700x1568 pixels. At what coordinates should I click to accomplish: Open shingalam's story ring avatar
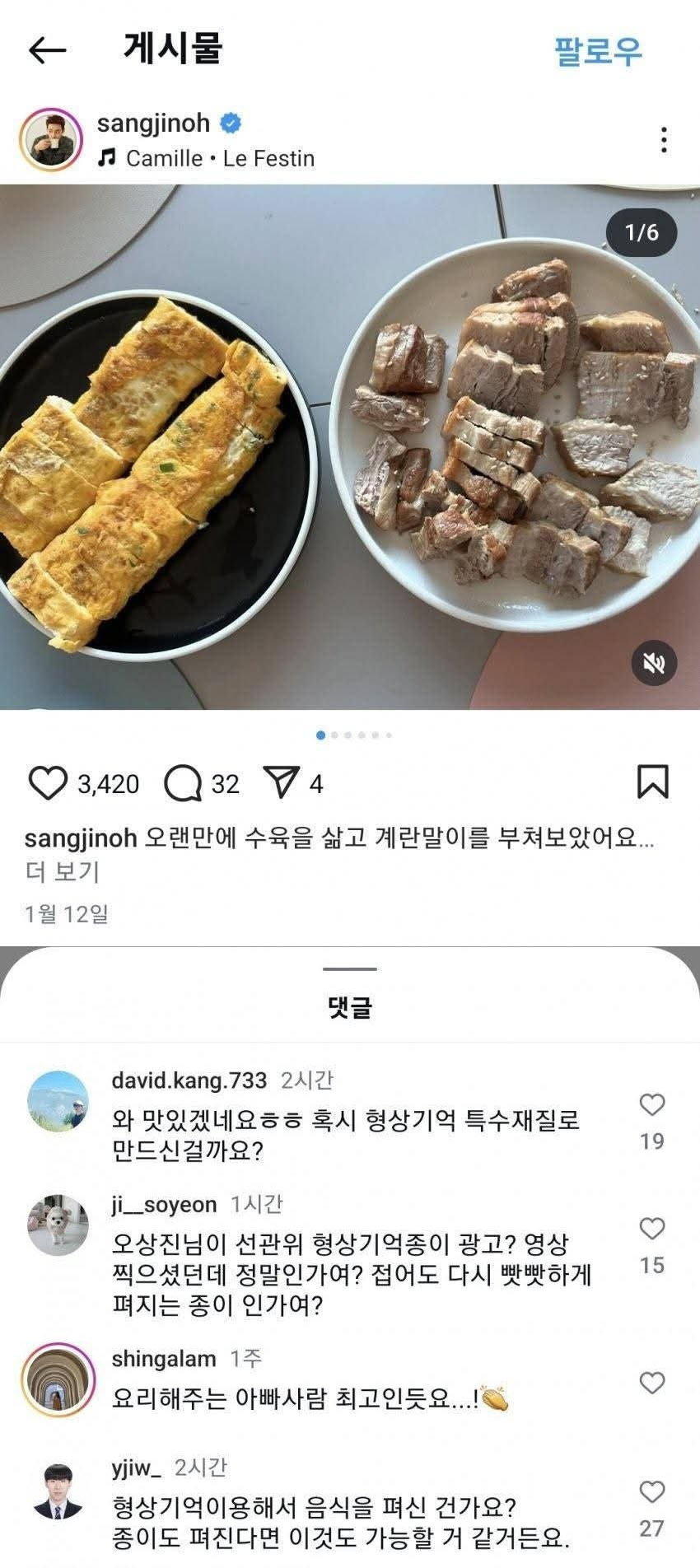[58, 1379]
